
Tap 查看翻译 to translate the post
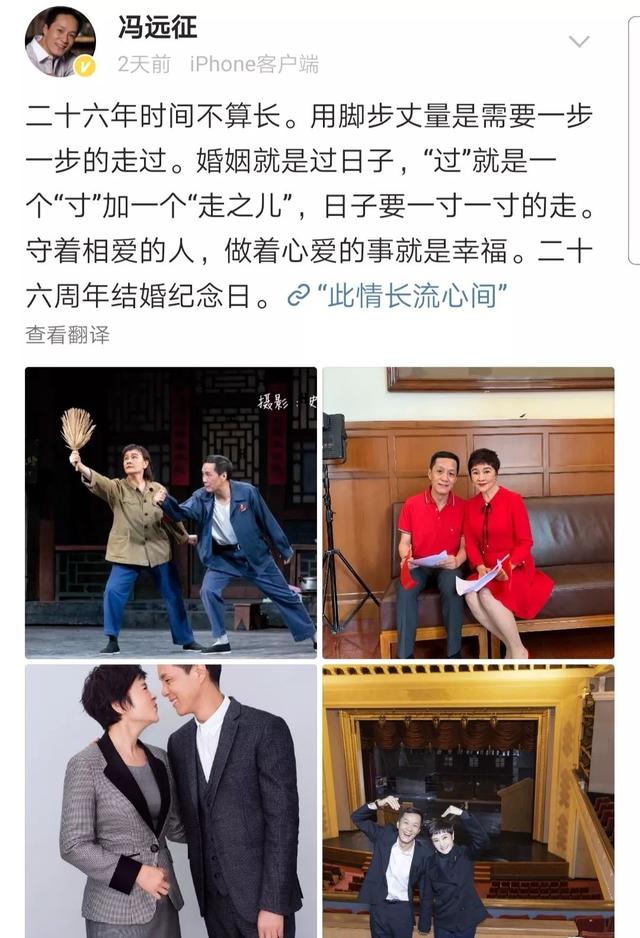(67, 335)
